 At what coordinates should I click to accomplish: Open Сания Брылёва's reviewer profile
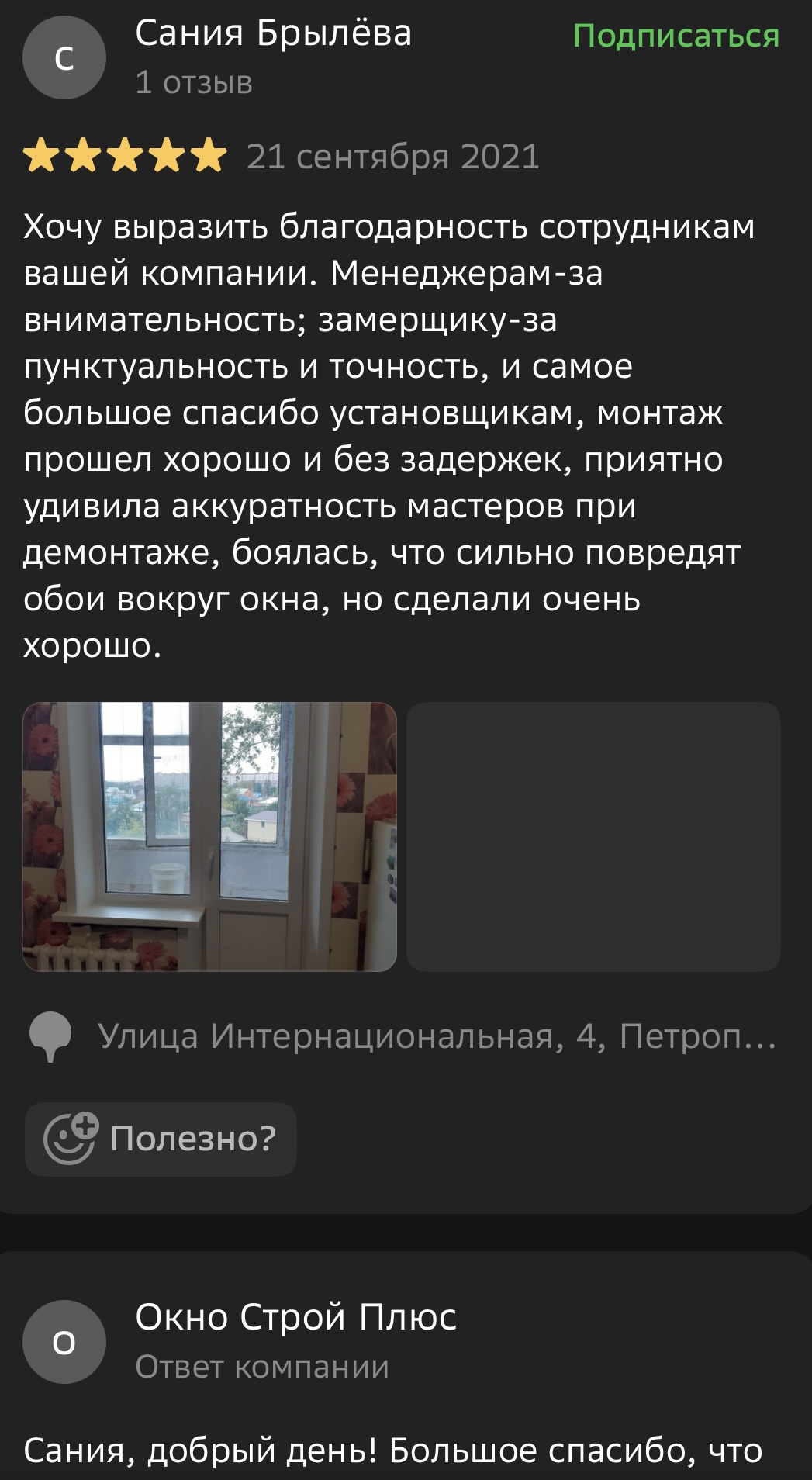coord(273,34)
